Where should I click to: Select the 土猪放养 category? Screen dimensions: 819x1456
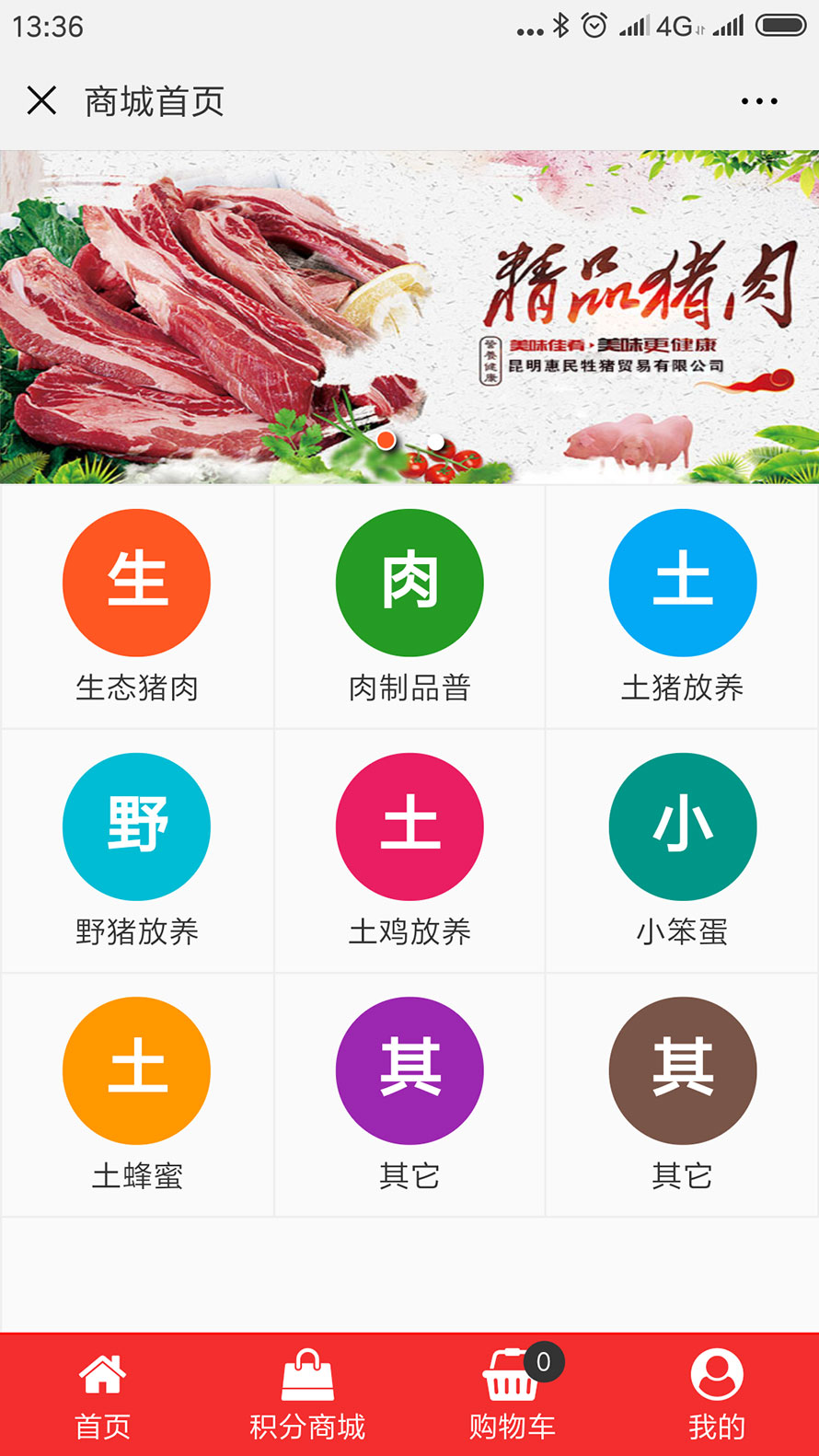(x=682, y=607)
